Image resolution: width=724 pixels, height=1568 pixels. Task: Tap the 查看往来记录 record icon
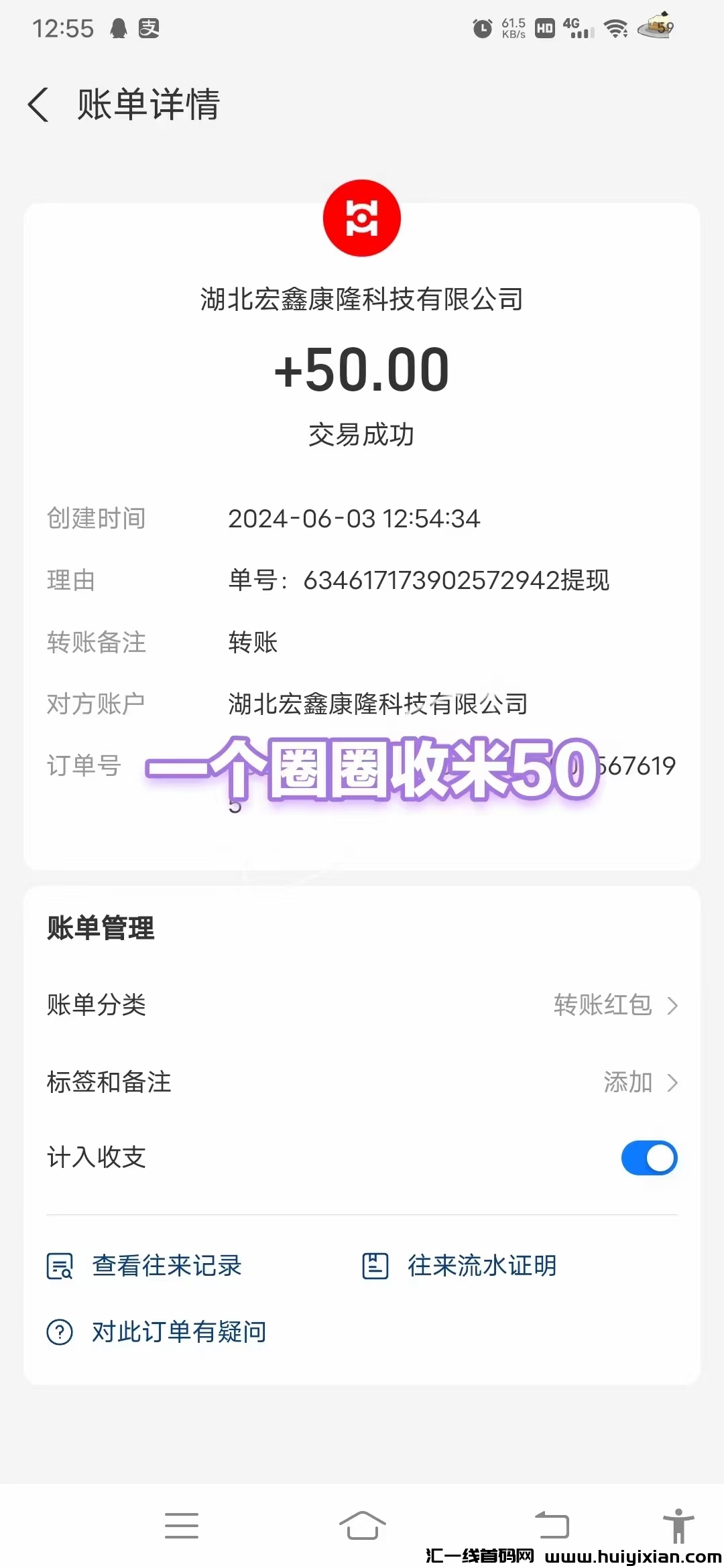coord(60,1265)
